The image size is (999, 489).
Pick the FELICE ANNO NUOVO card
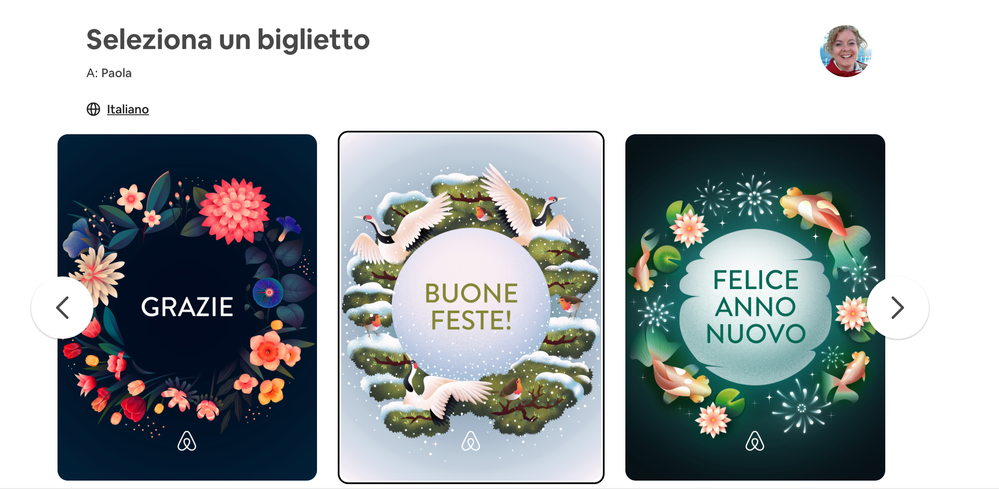[755, 307]
